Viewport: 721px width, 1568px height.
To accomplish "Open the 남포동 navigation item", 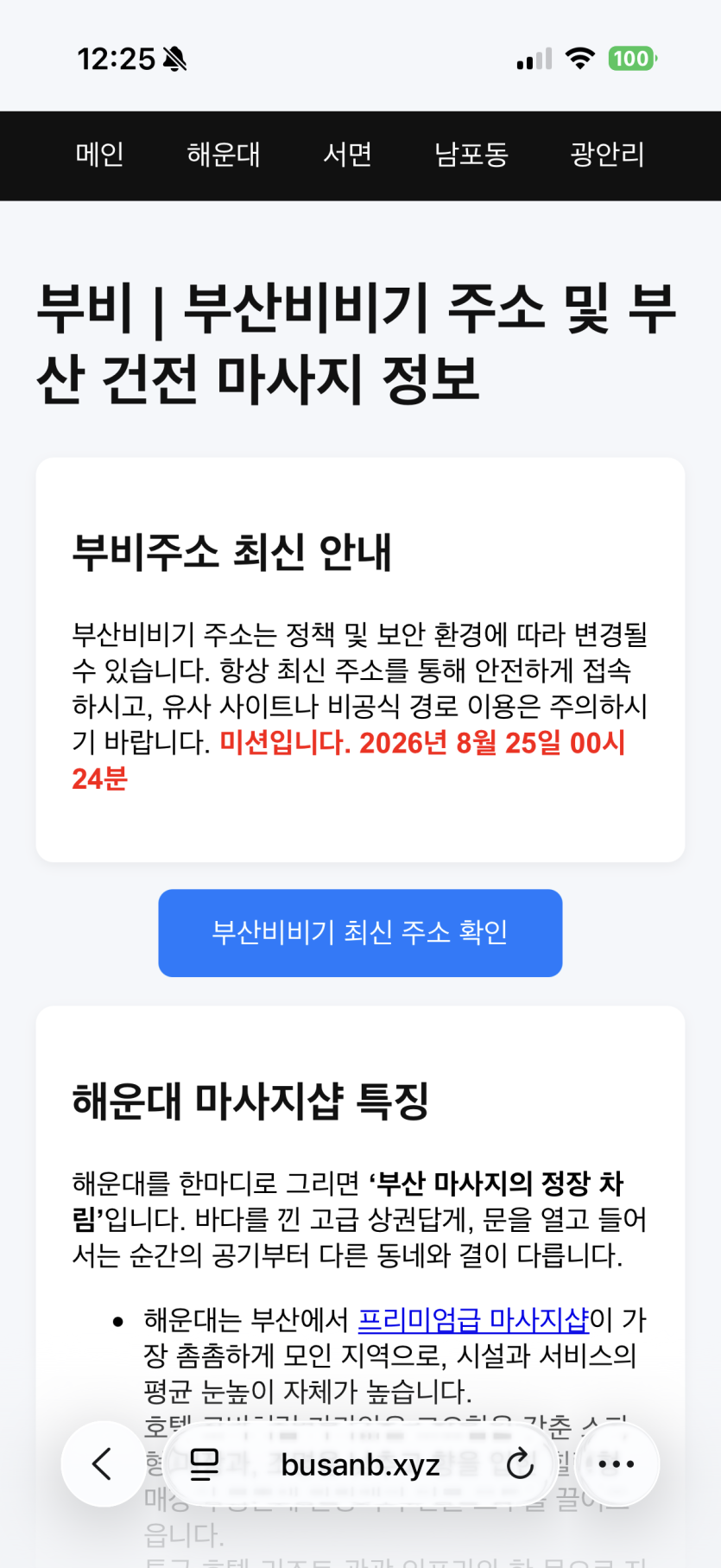I will click(471, 155).
